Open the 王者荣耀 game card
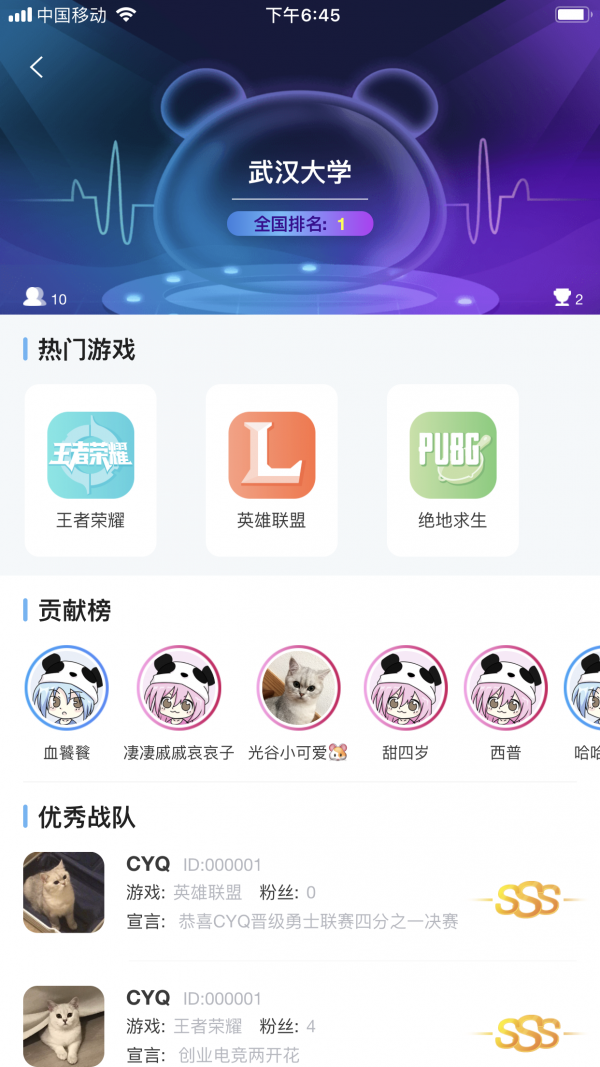 pyautogui.click(x=90, y=469)
